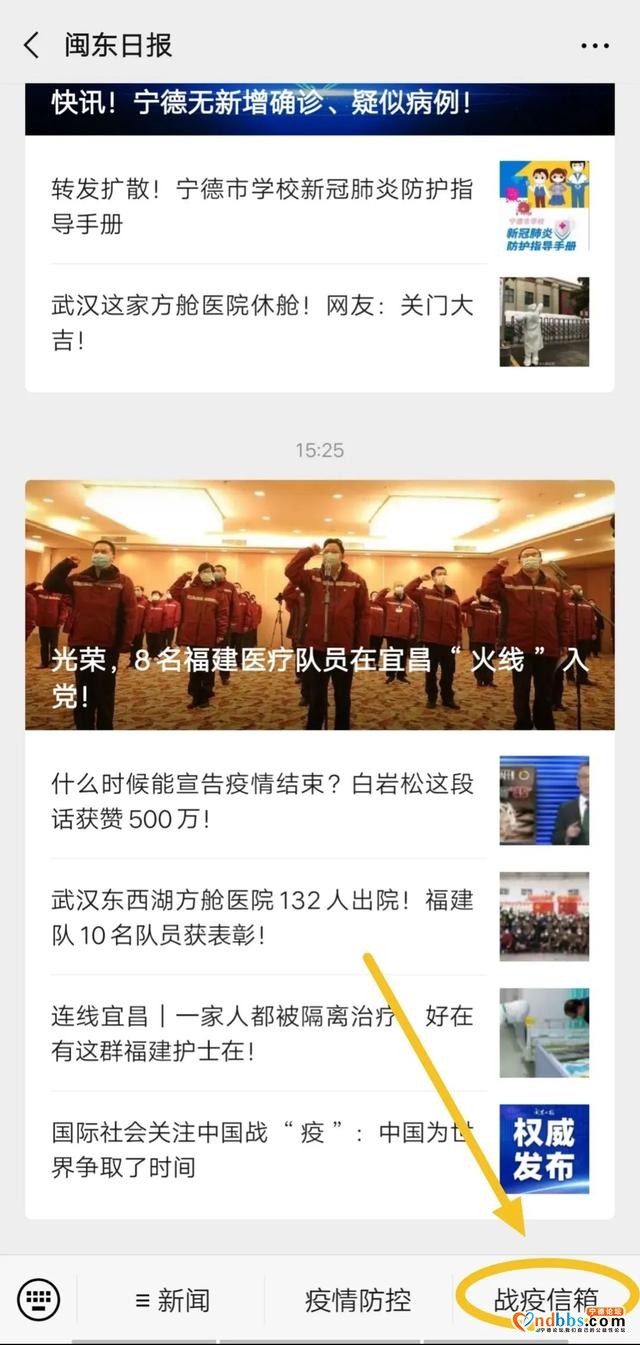Go back from 闽东日报 account page
640x1345 pixels.
(32, 45)
